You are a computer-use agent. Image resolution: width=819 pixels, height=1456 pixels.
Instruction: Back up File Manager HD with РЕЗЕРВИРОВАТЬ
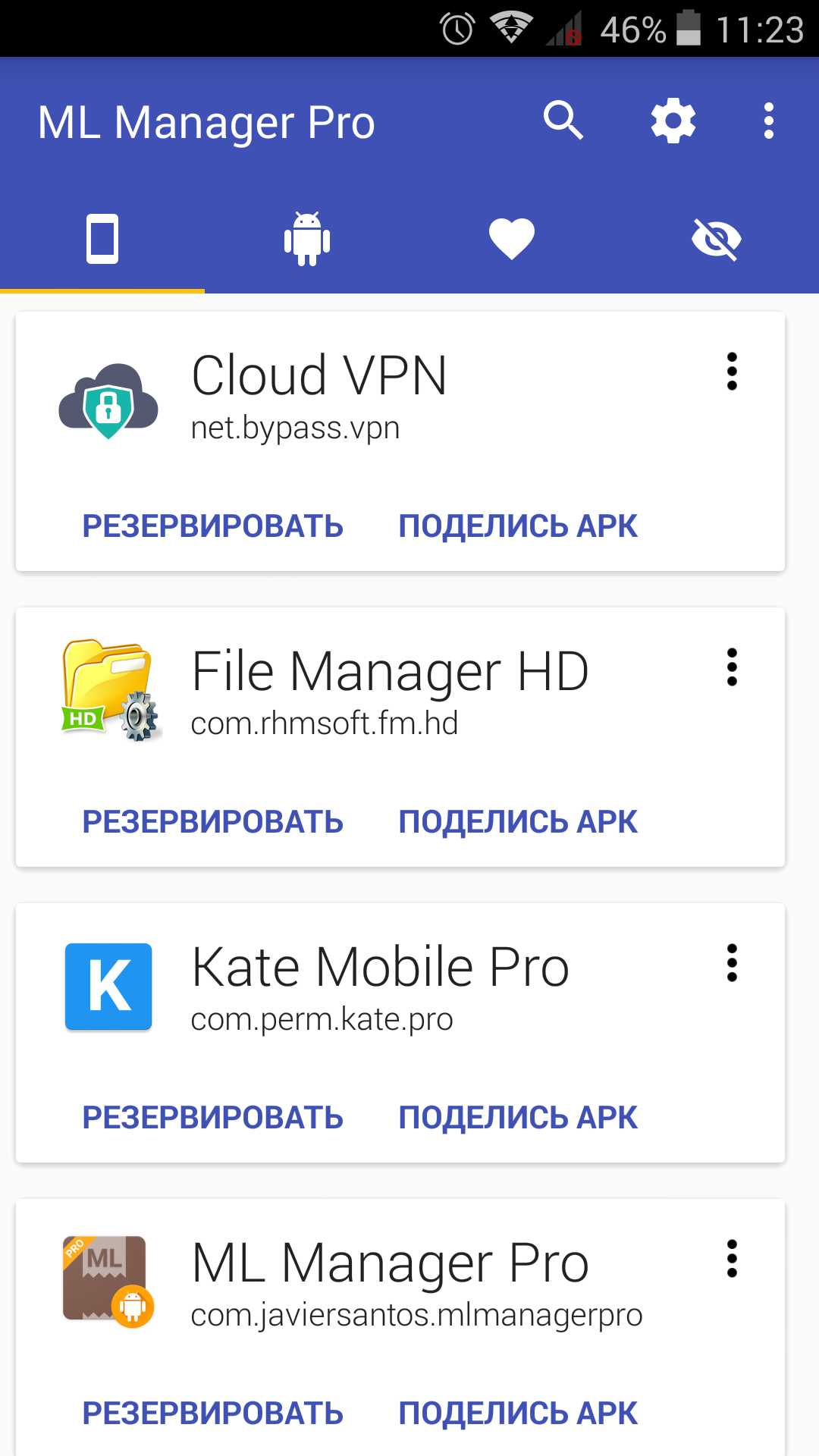213,822
